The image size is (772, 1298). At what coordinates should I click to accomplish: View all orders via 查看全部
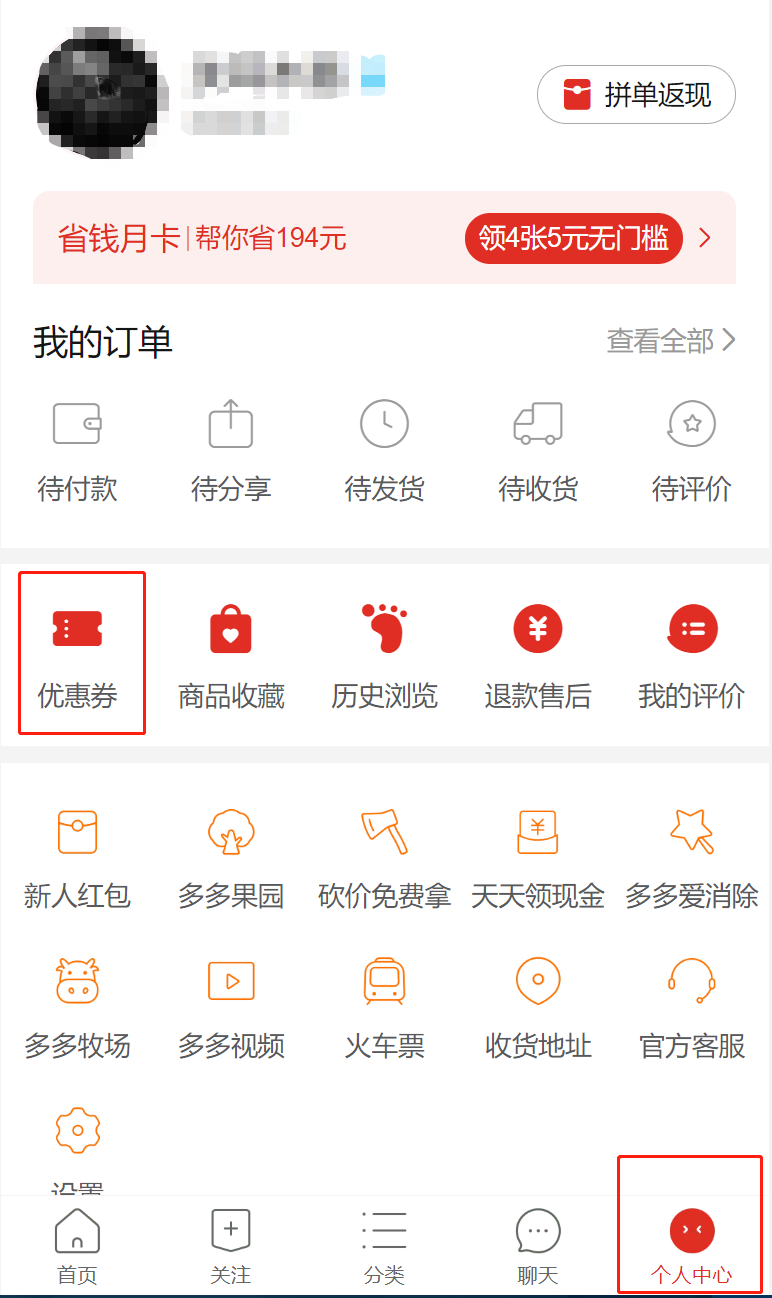click(671, 341)
